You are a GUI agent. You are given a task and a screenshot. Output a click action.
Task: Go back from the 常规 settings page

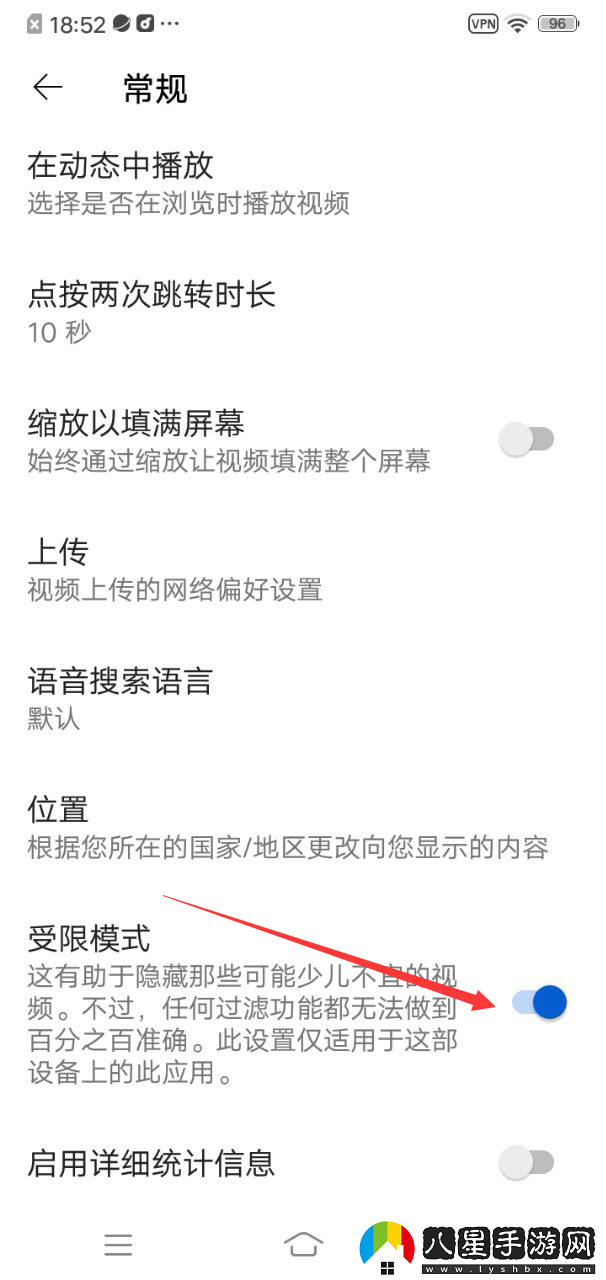(47, 88)
